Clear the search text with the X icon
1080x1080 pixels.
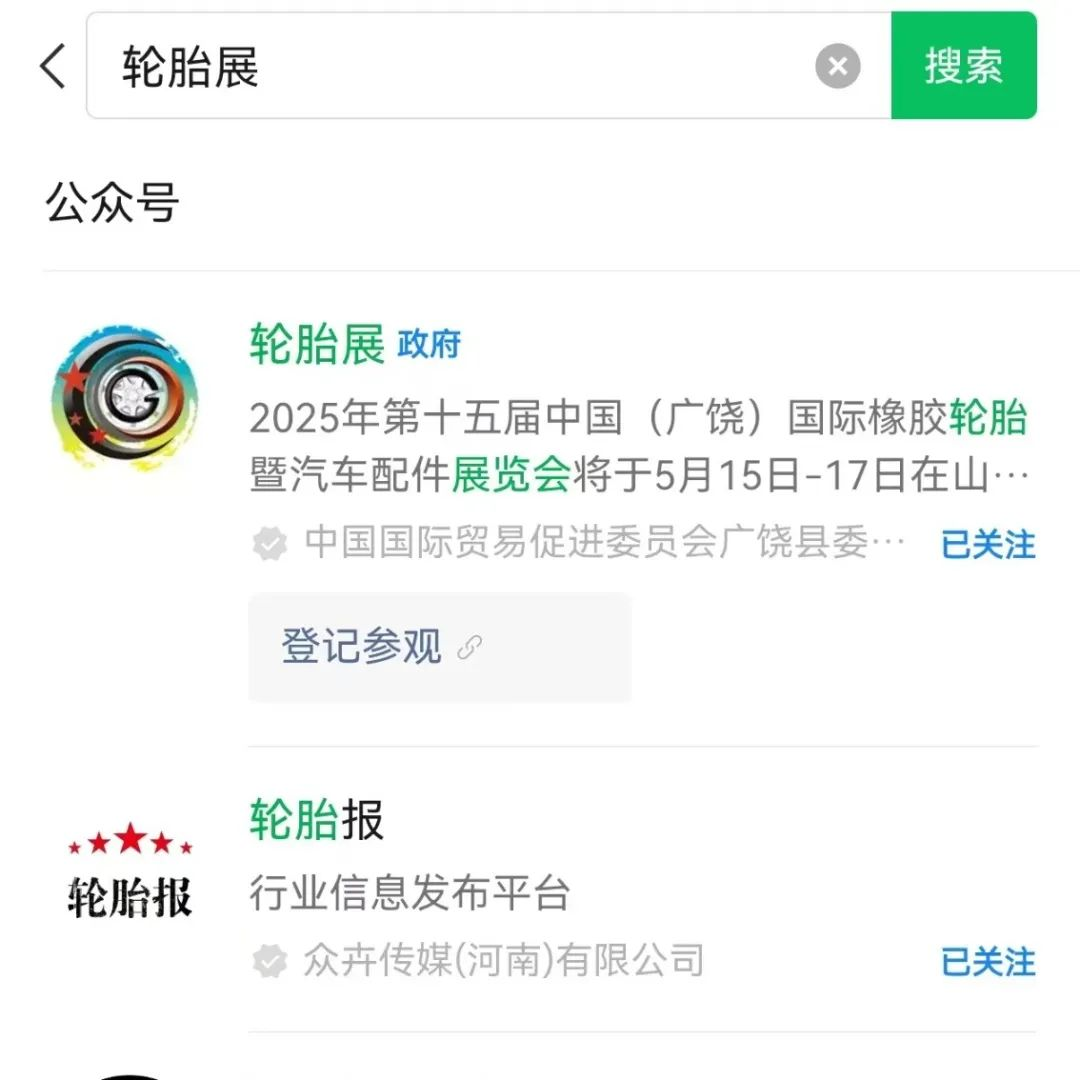838,67
